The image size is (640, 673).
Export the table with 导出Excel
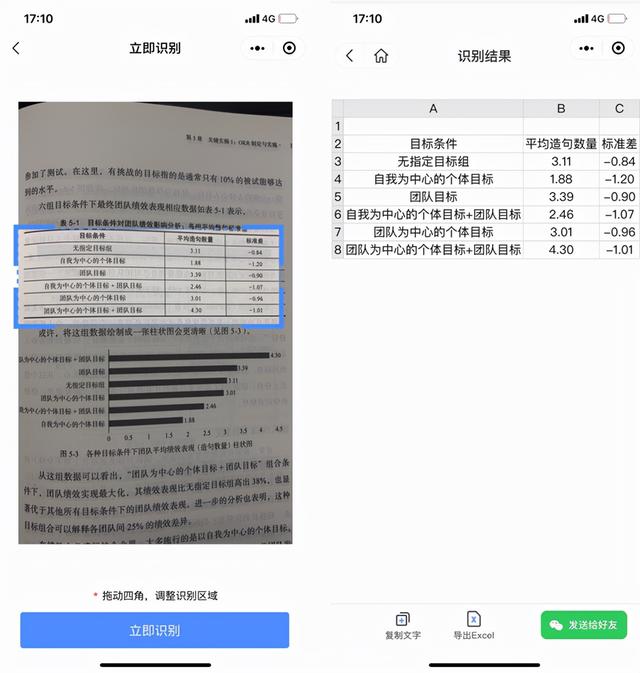(474, 626)
